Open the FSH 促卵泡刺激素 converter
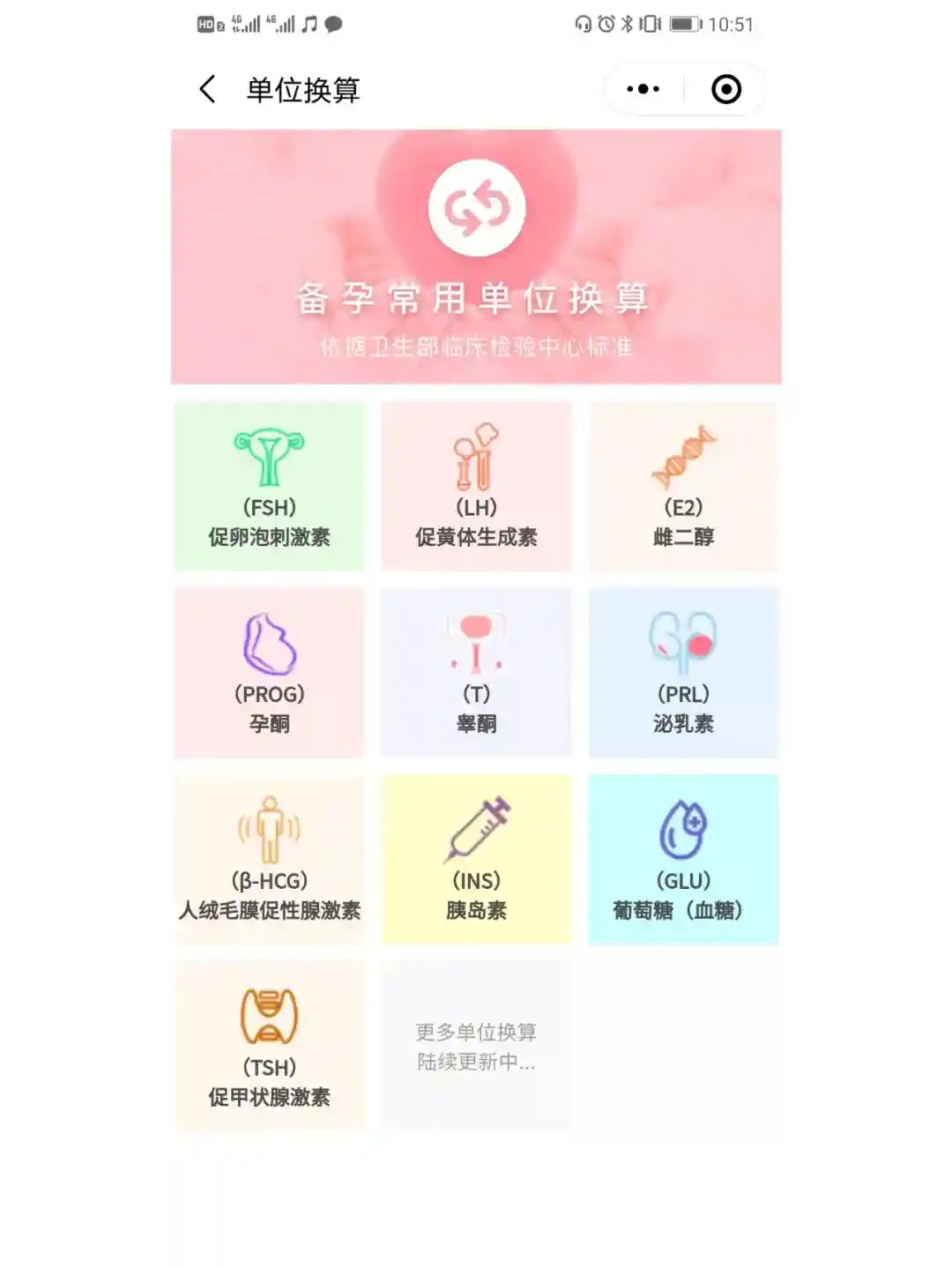Screen dimensions: 952x1269 (x=269, y=487)
